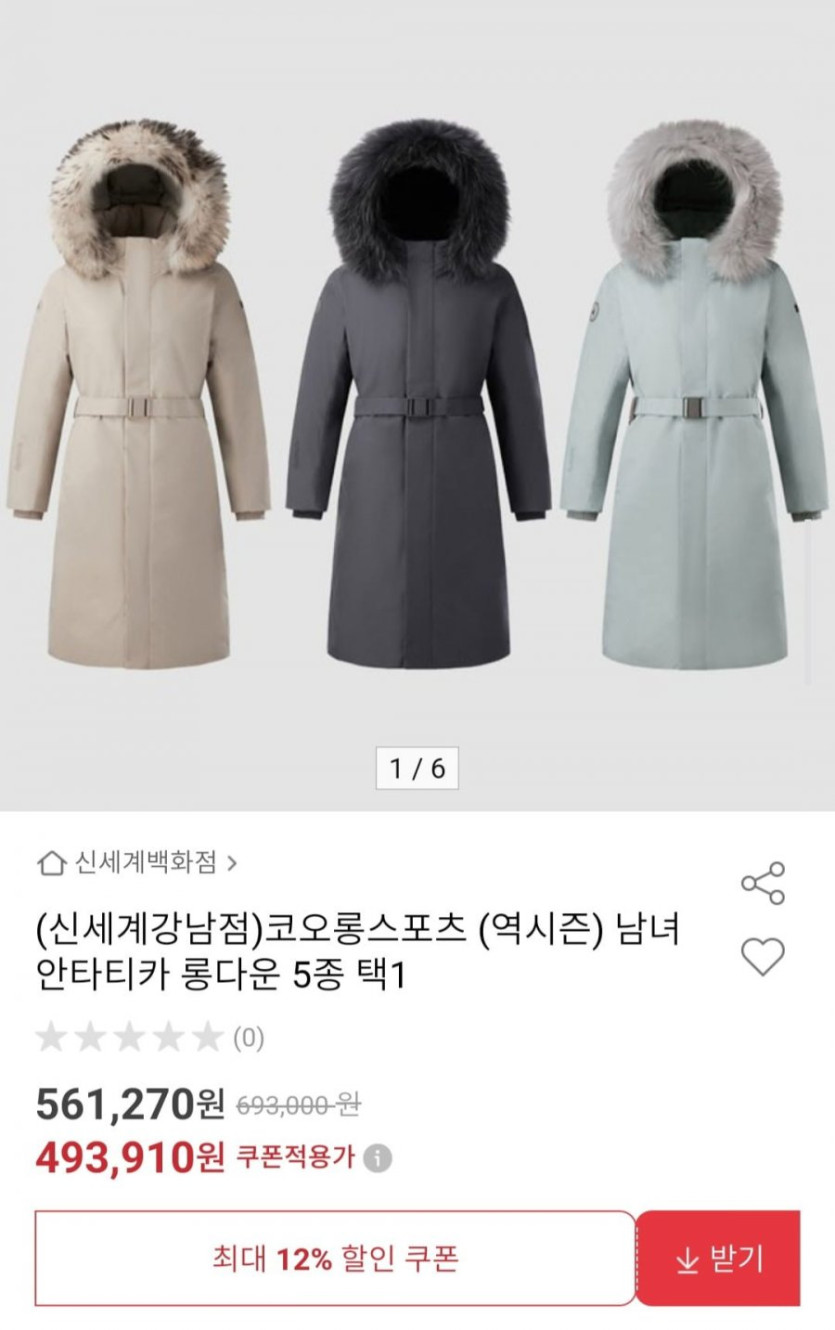
Task: Show 쿠폰적용가 info tooltip
Action: point(377,1159)
